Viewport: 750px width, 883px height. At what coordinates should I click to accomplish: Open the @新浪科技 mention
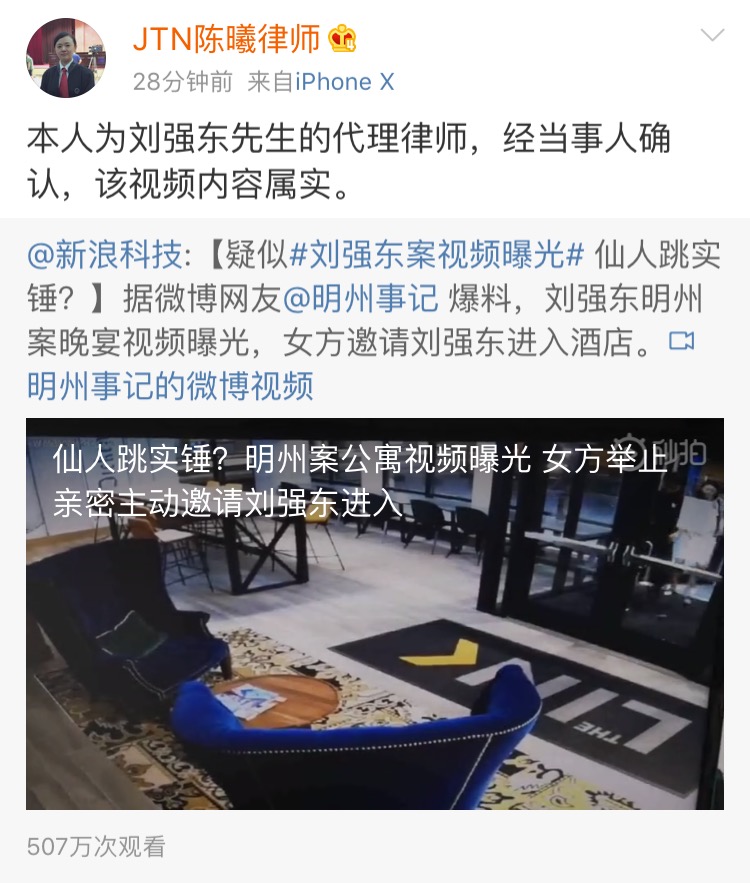tap(105, 255)
